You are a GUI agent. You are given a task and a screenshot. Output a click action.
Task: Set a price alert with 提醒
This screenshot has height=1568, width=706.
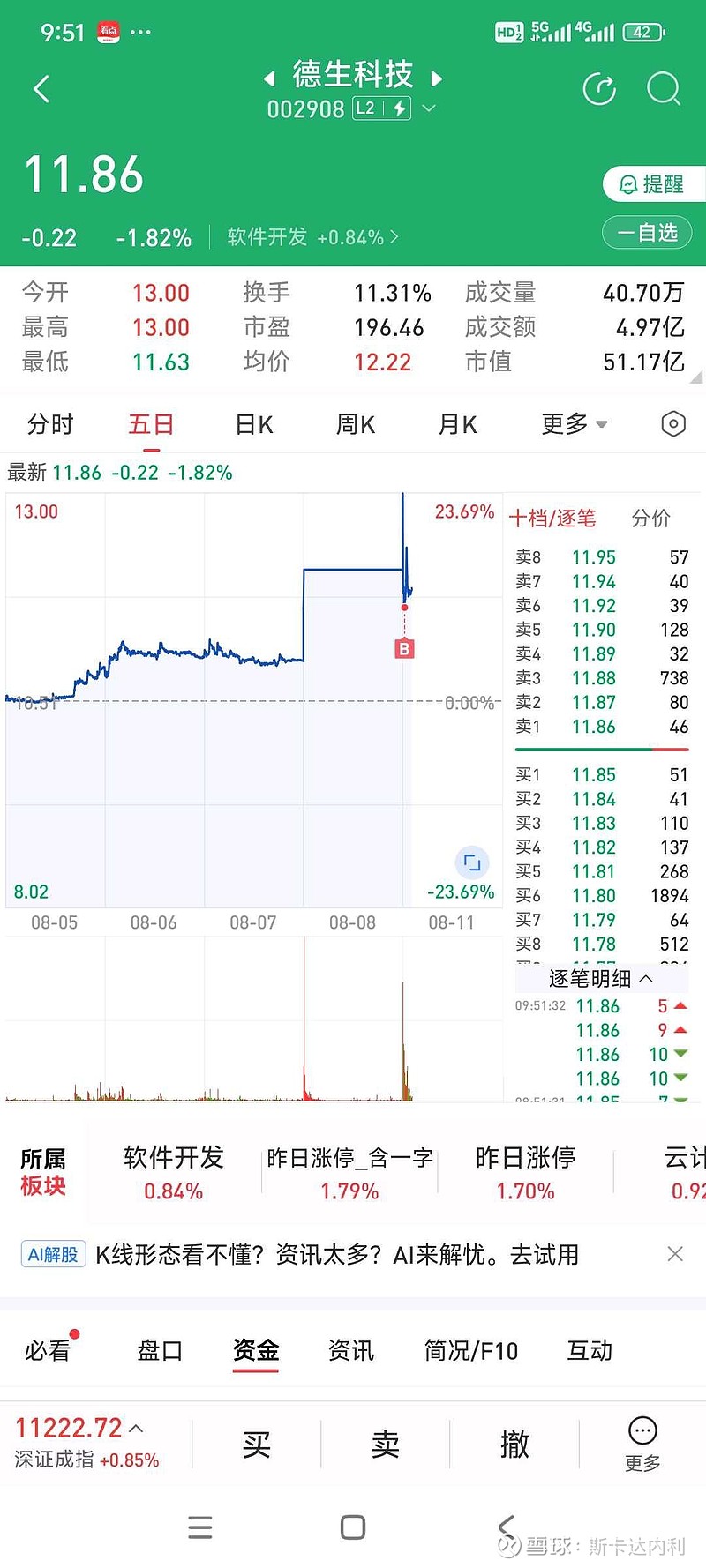pyautogui.click(x=653, y=184)
